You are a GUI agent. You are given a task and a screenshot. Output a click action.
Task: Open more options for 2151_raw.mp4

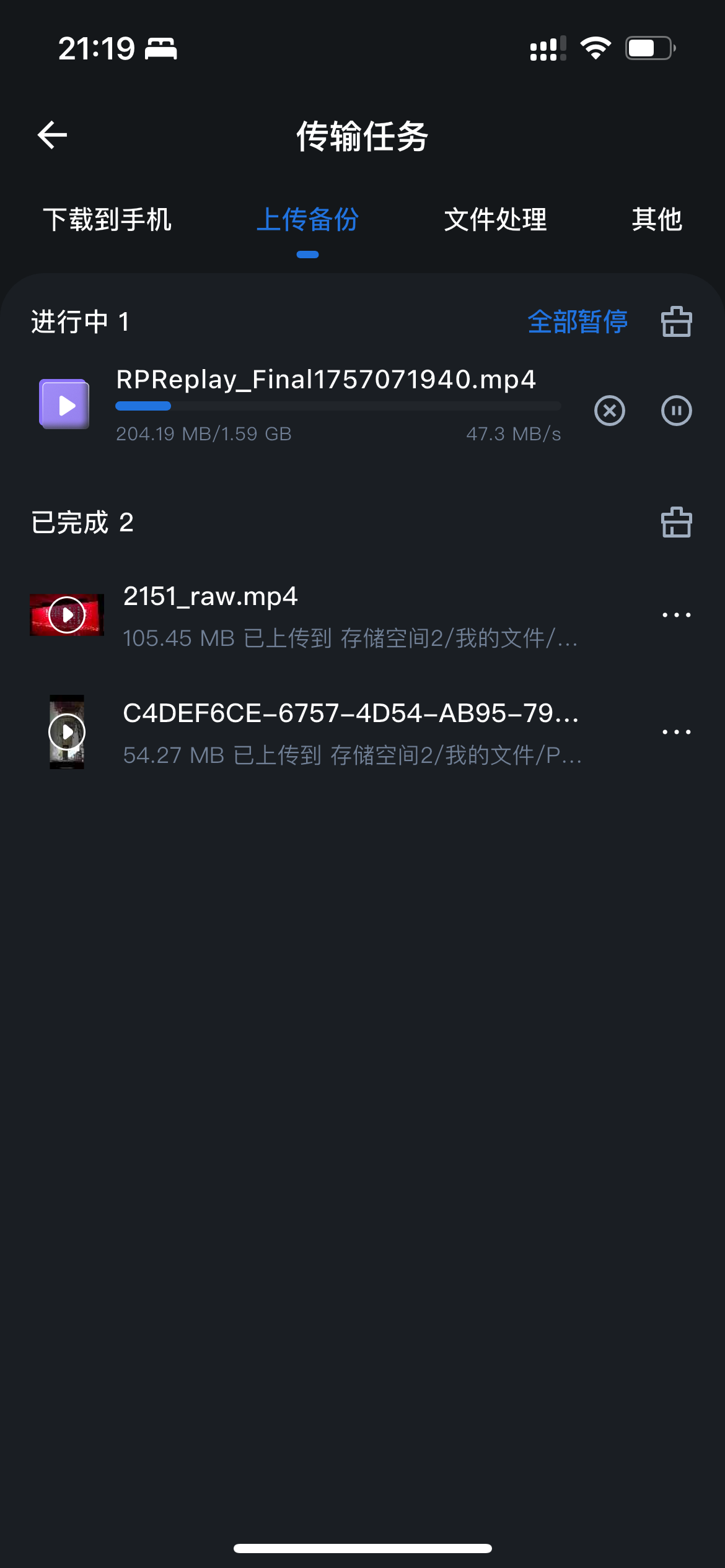coord(676,615)
